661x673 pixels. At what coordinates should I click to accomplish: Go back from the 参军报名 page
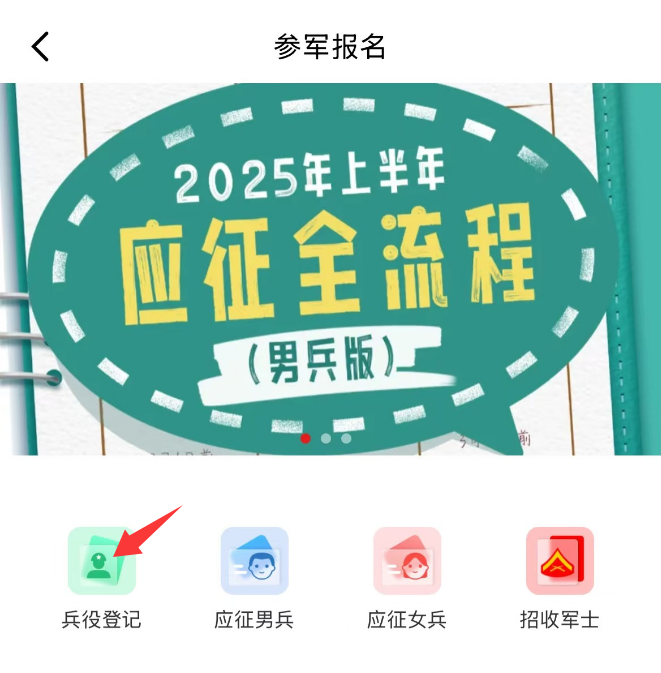(40, 46)
